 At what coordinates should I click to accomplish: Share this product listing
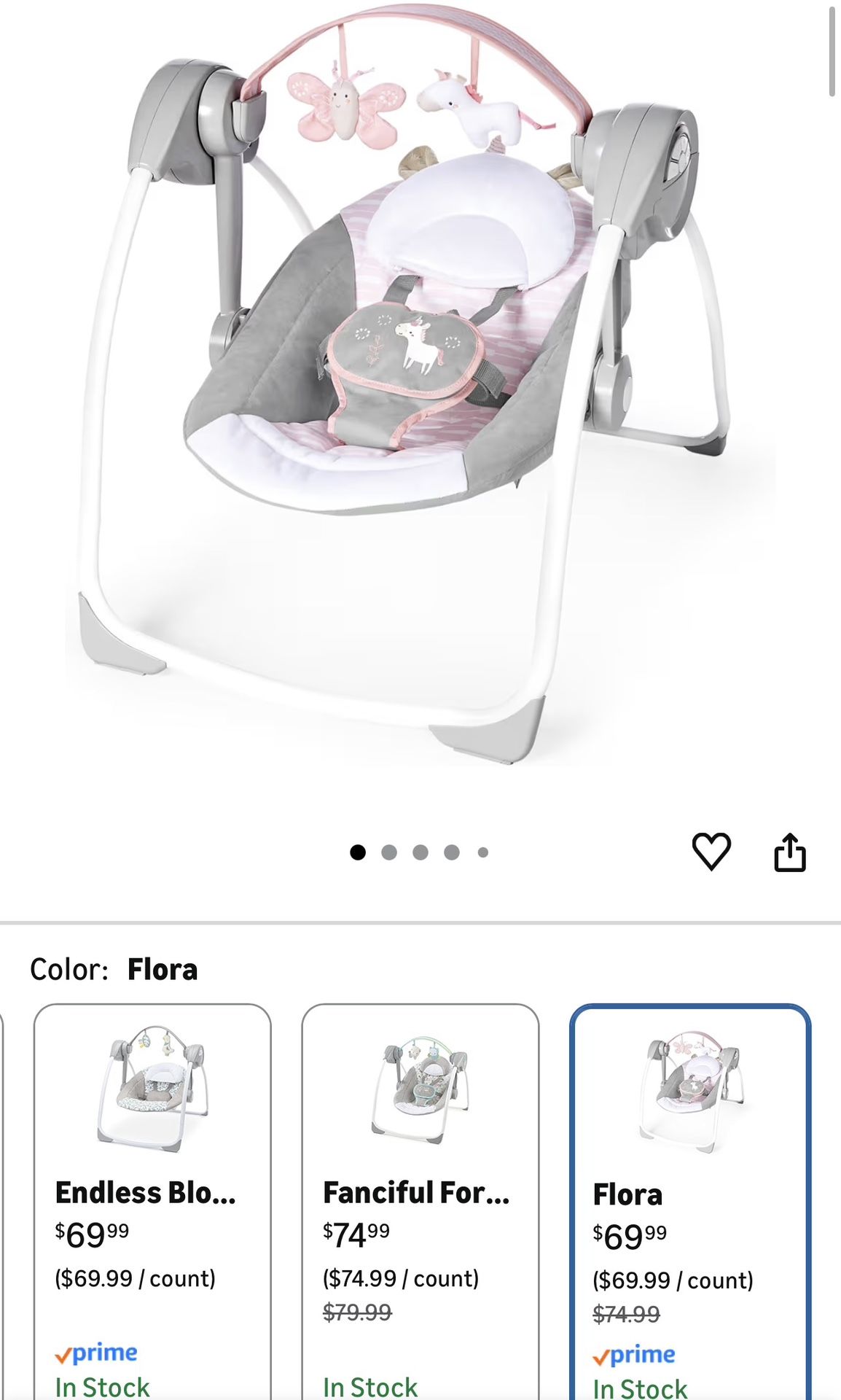click(789, 852)
